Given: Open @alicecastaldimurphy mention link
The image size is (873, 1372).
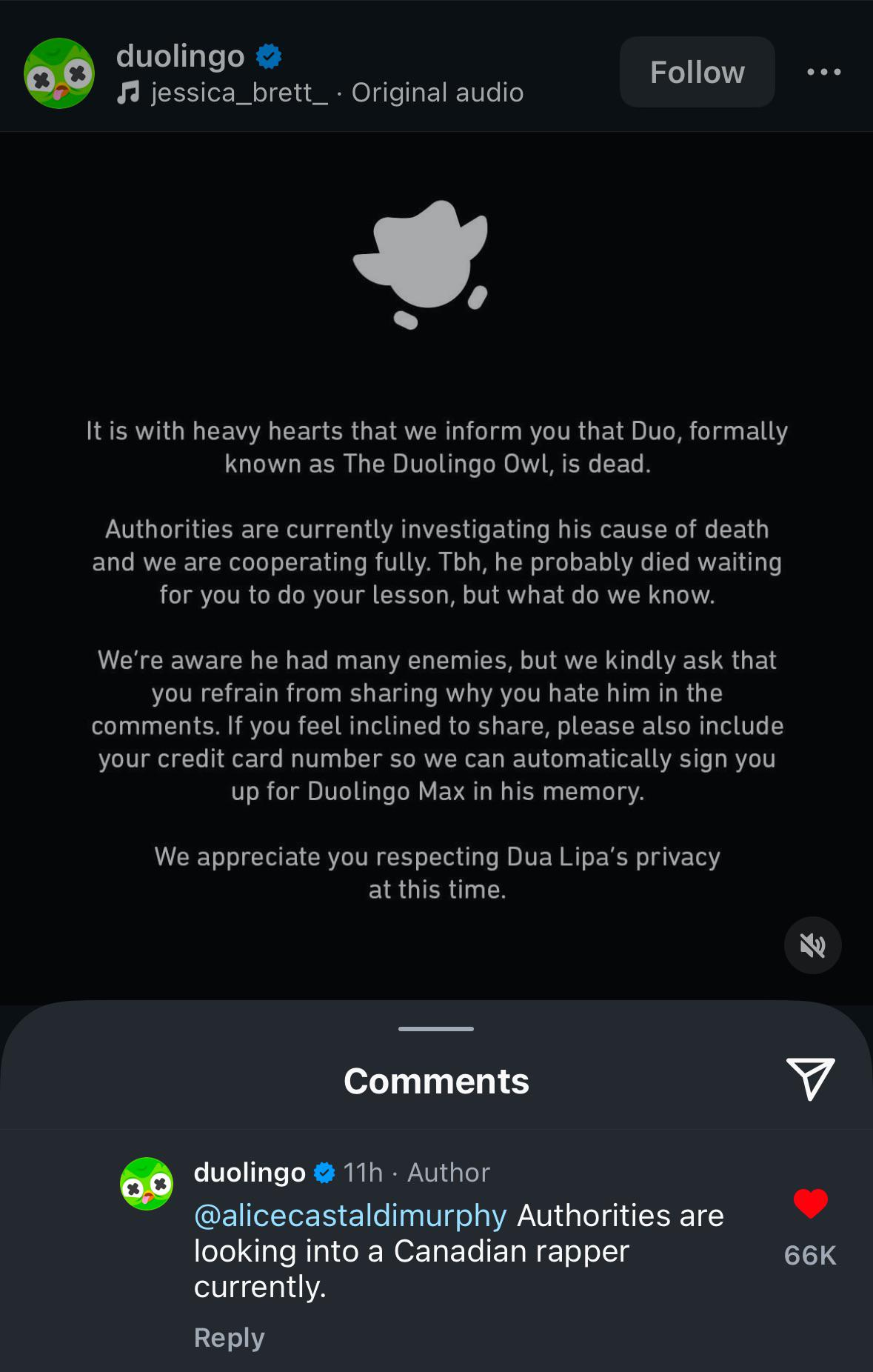Looking at the screenshot, I should click(350, 1216).
